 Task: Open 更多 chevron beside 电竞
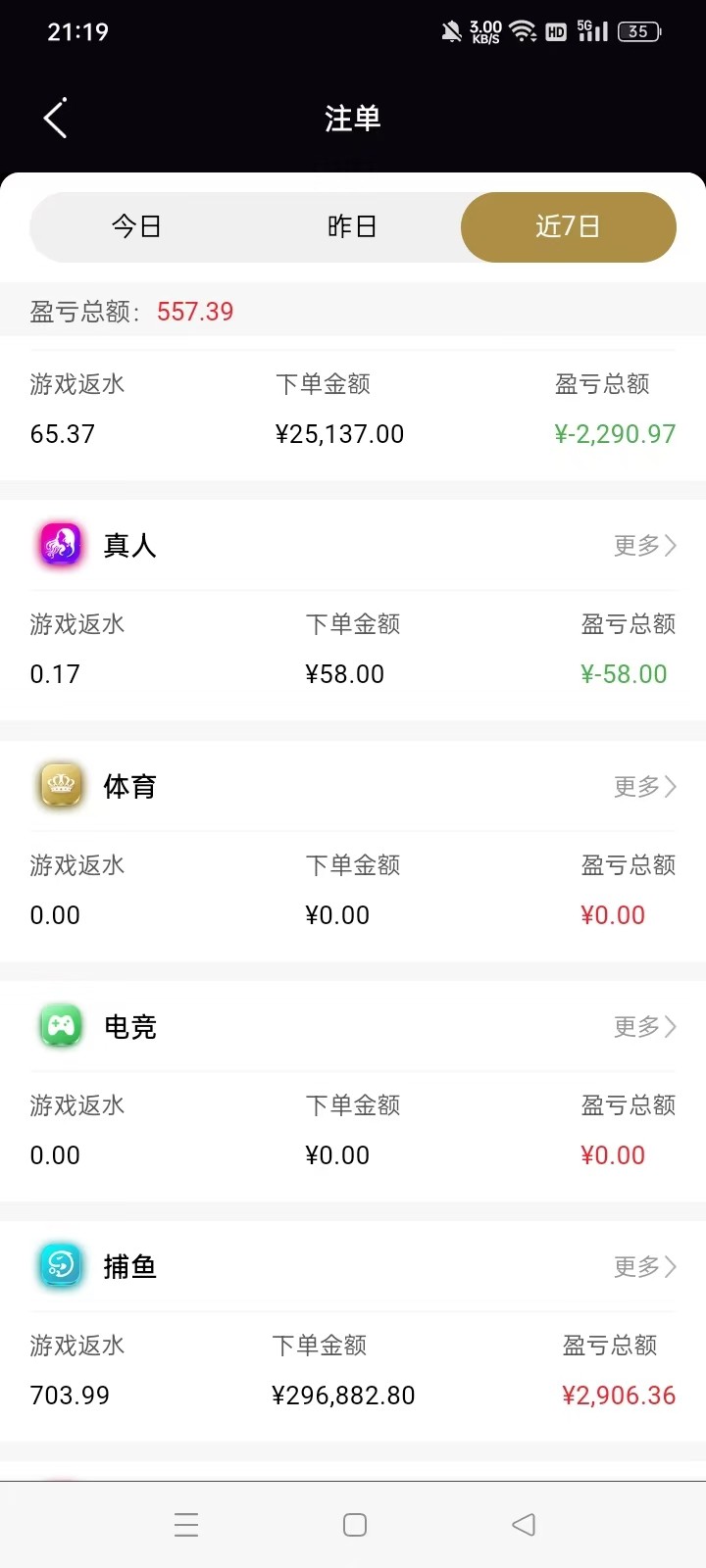(643, 1026)
